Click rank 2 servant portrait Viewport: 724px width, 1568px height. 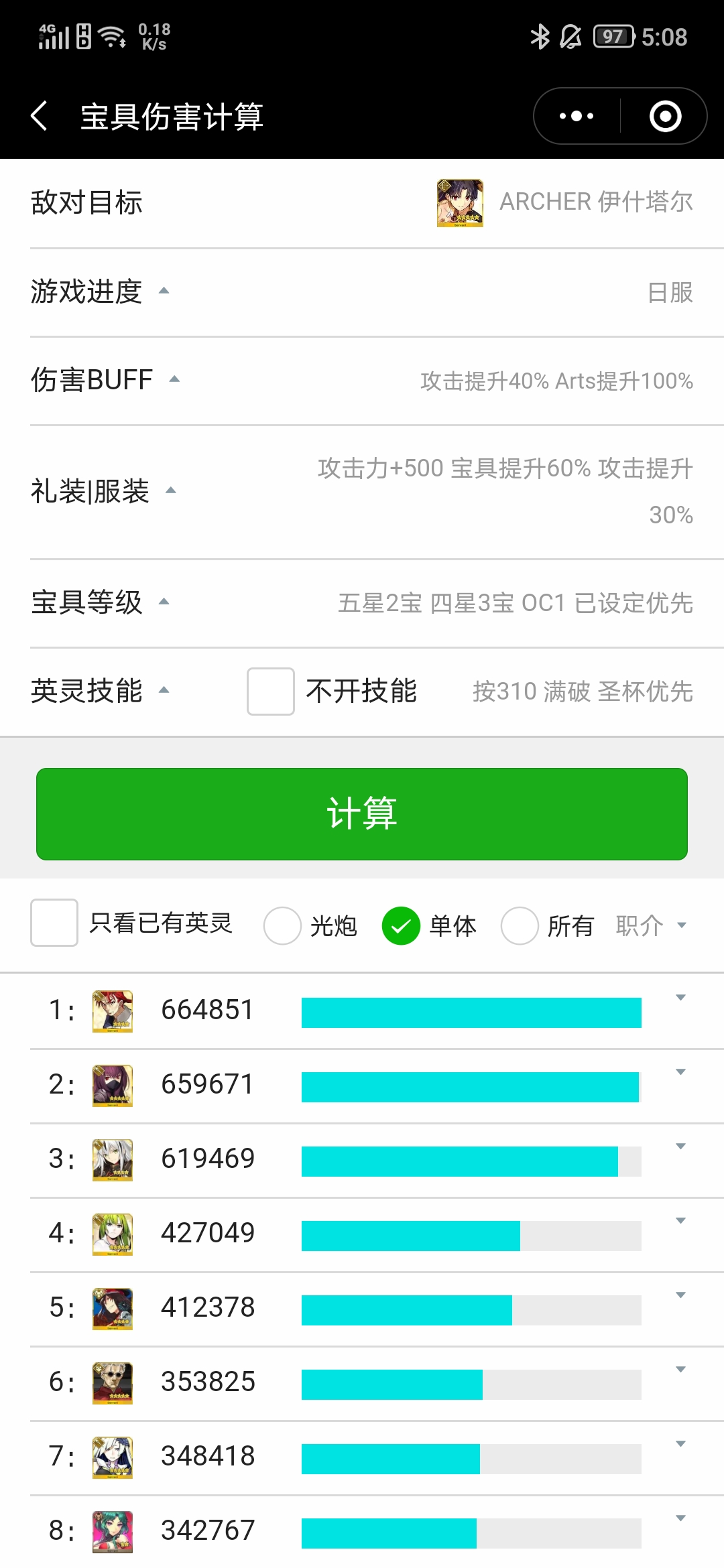tap(112, 1086)
